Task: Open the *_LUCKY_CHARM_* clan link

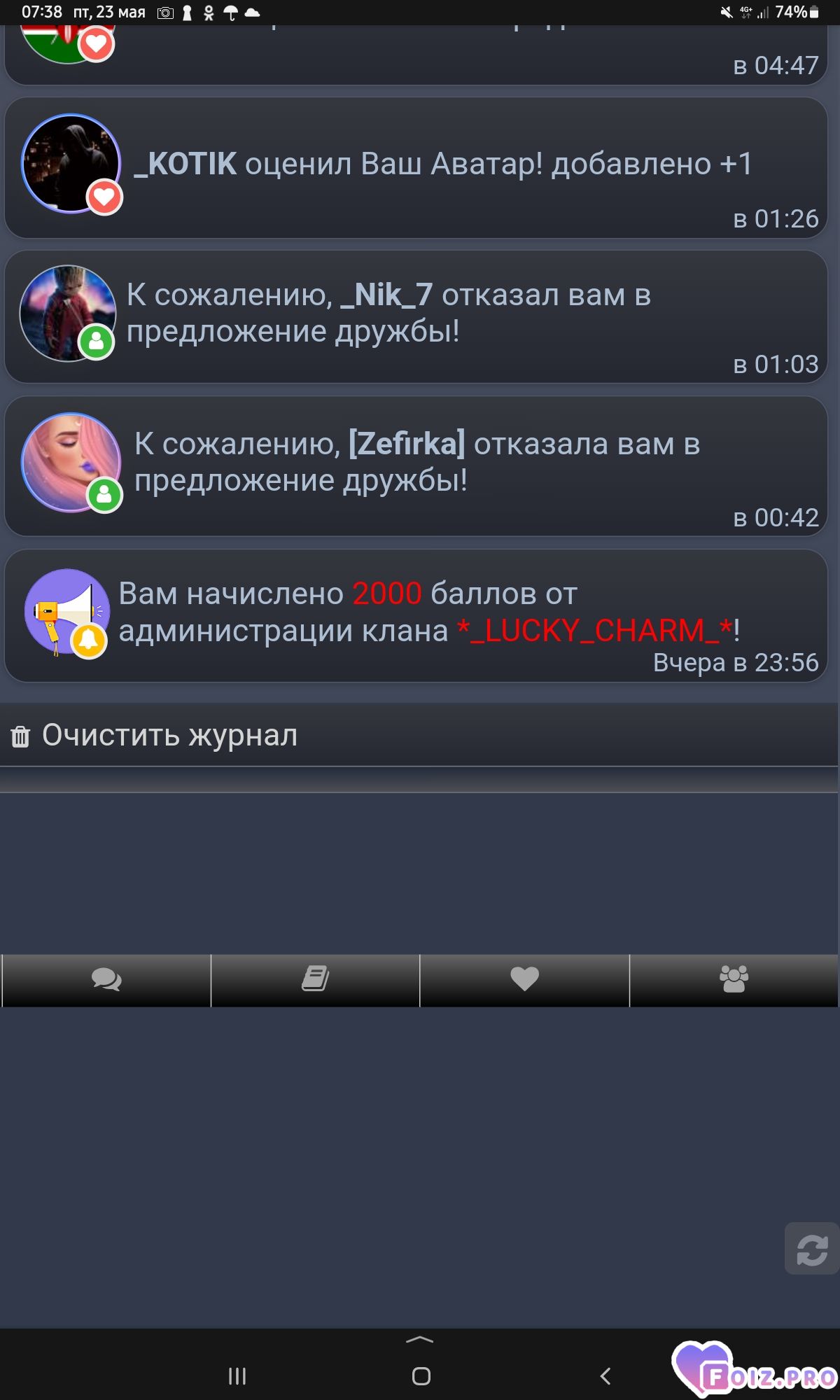Action: pyautogui.click(x=595, y=631)
